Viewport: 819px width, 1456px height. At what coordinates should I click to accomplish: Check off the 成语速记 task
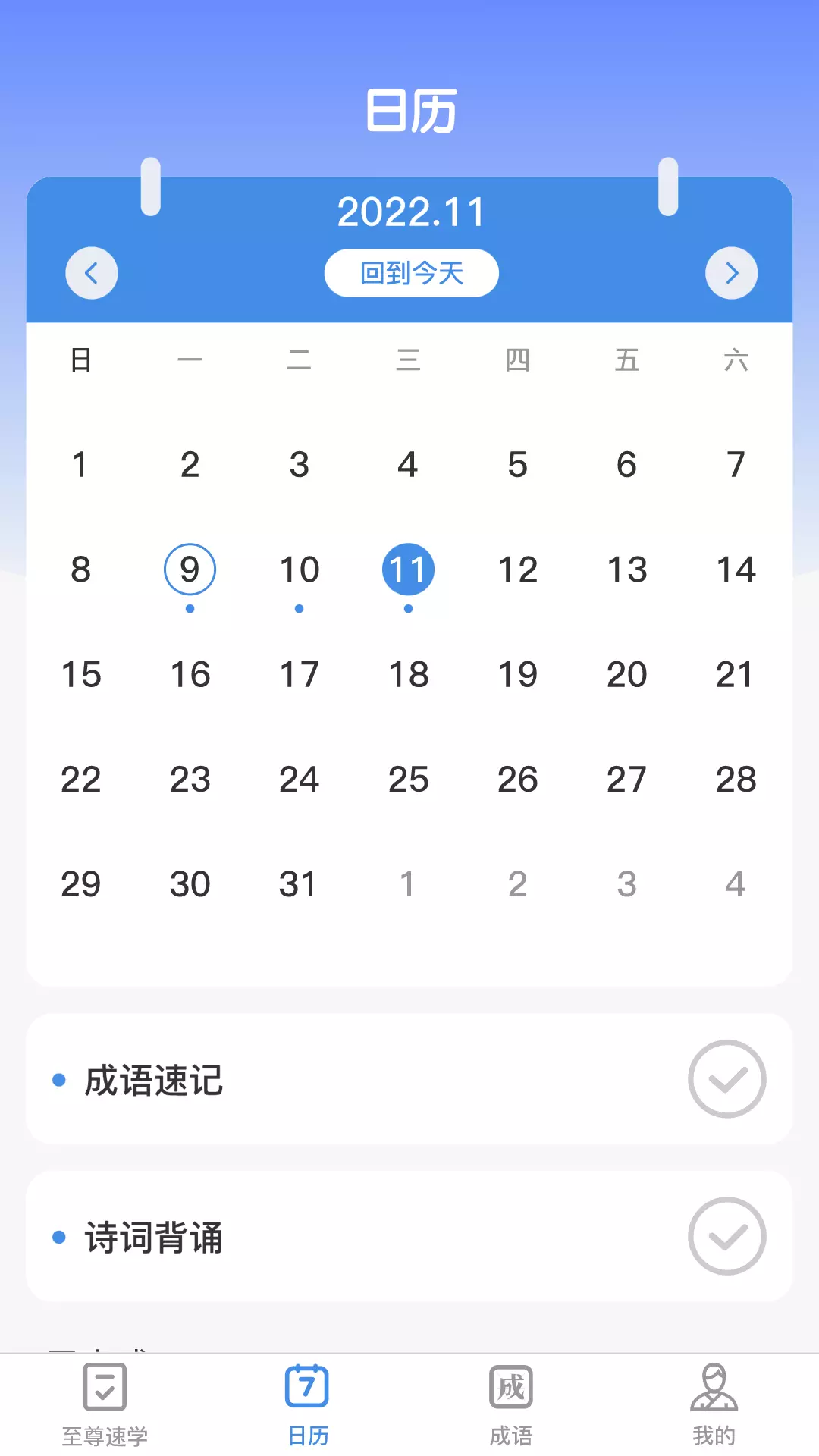[x=727, y=1079]
